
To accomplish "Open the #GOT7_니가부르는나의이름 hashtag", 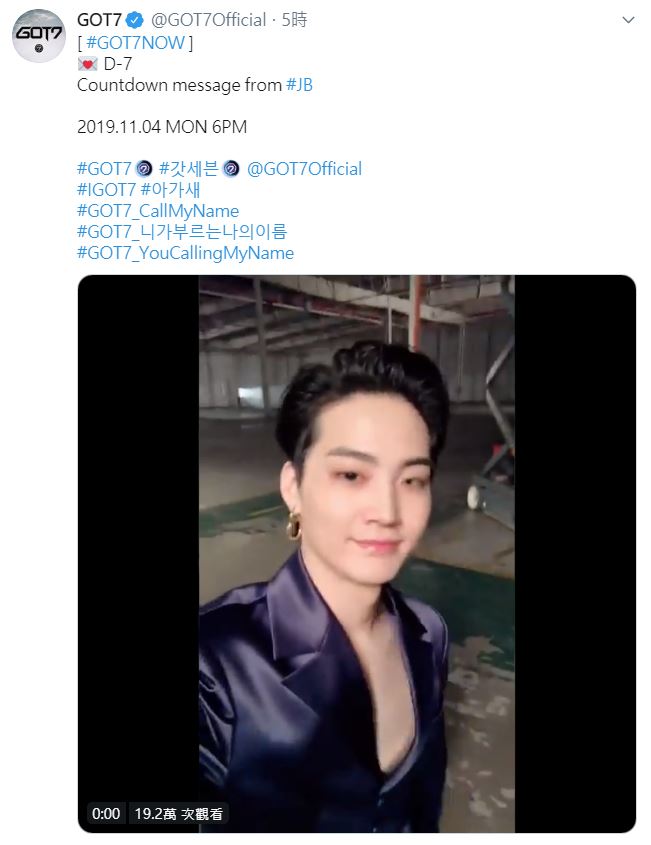I will [181, 231].
